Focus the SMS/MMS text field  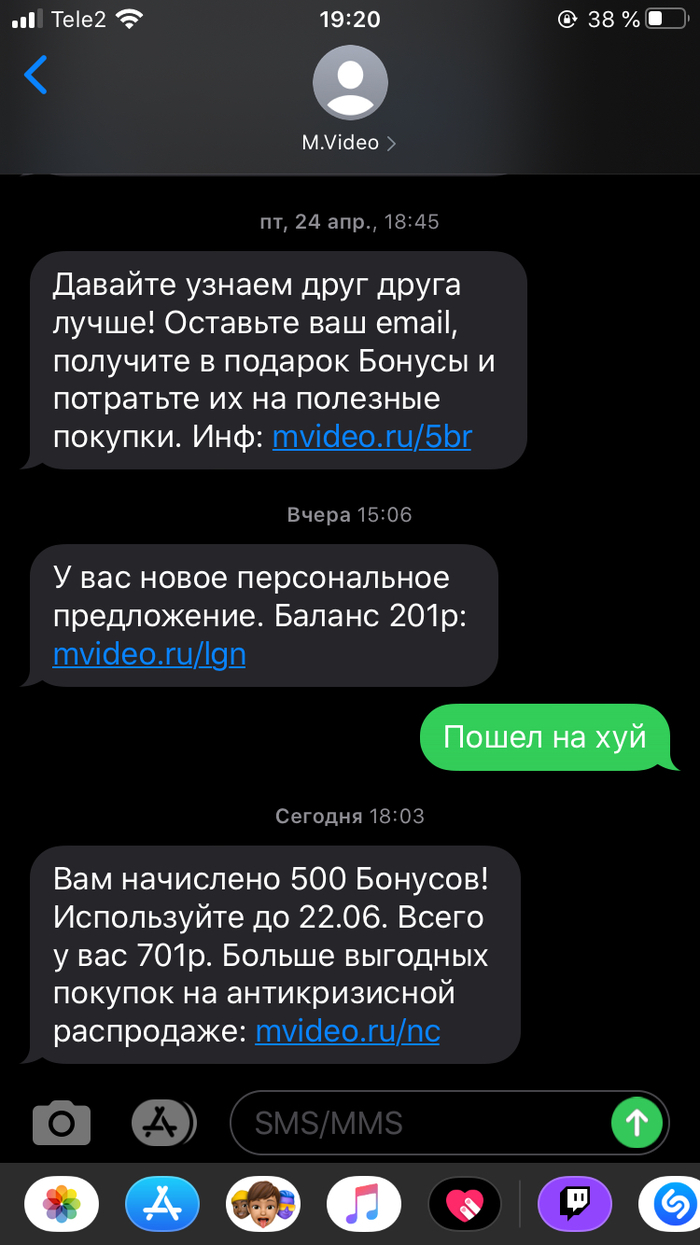point(420,1124)
